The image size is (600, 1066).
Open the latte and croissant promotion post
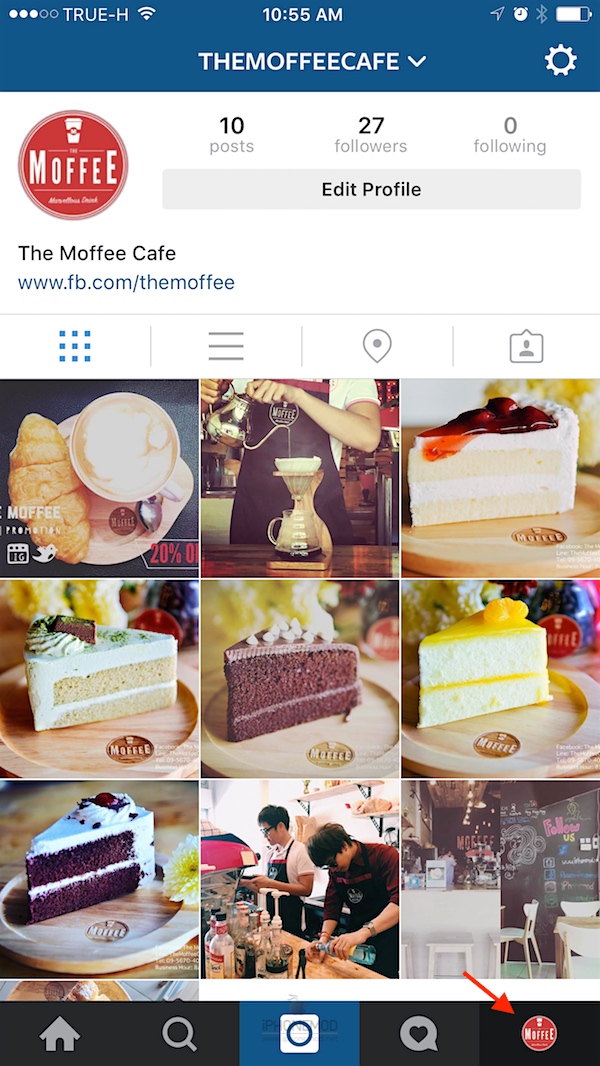[99, 478]
